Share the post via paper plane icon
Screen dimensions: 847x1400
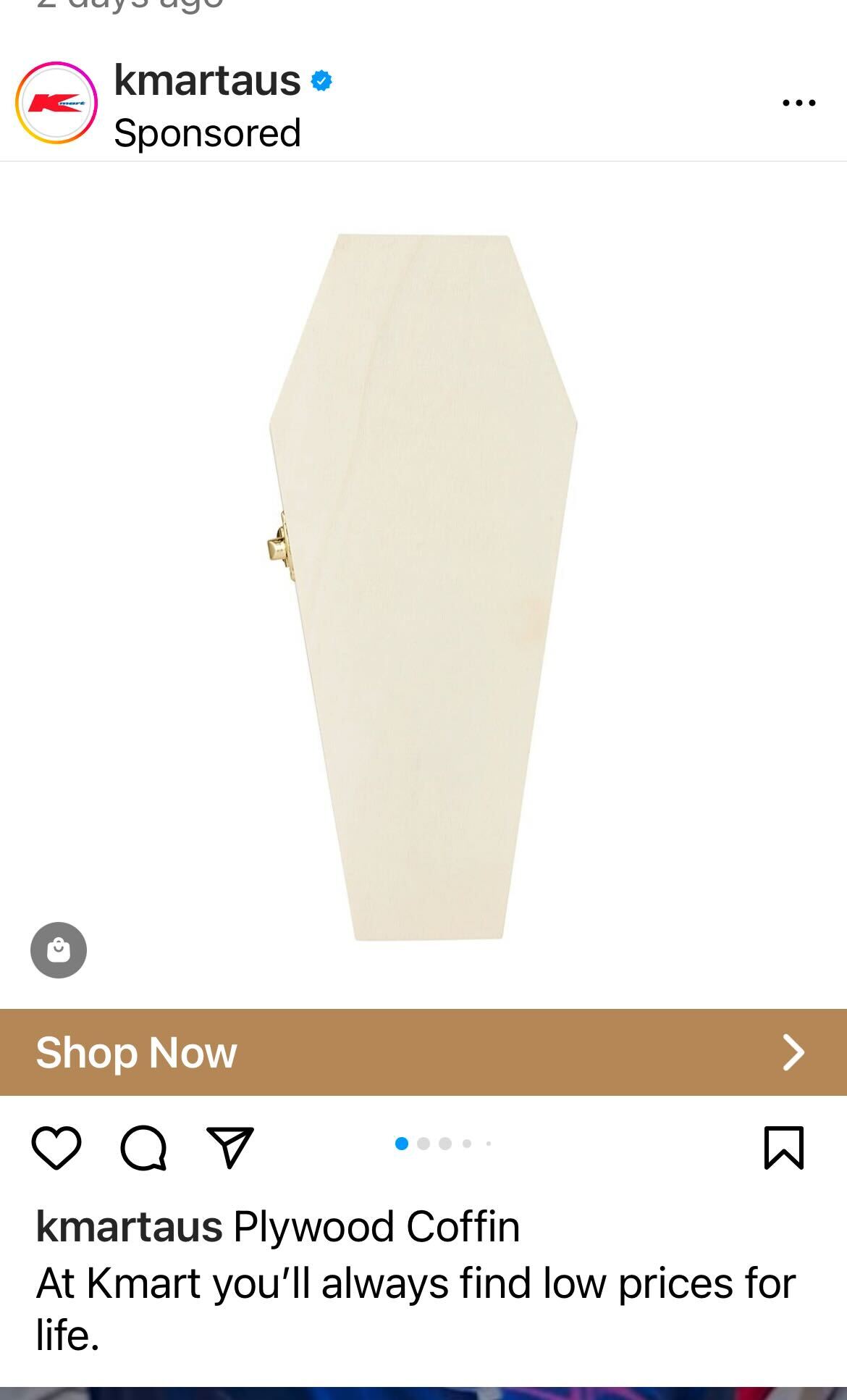[x=230, y=1147]
